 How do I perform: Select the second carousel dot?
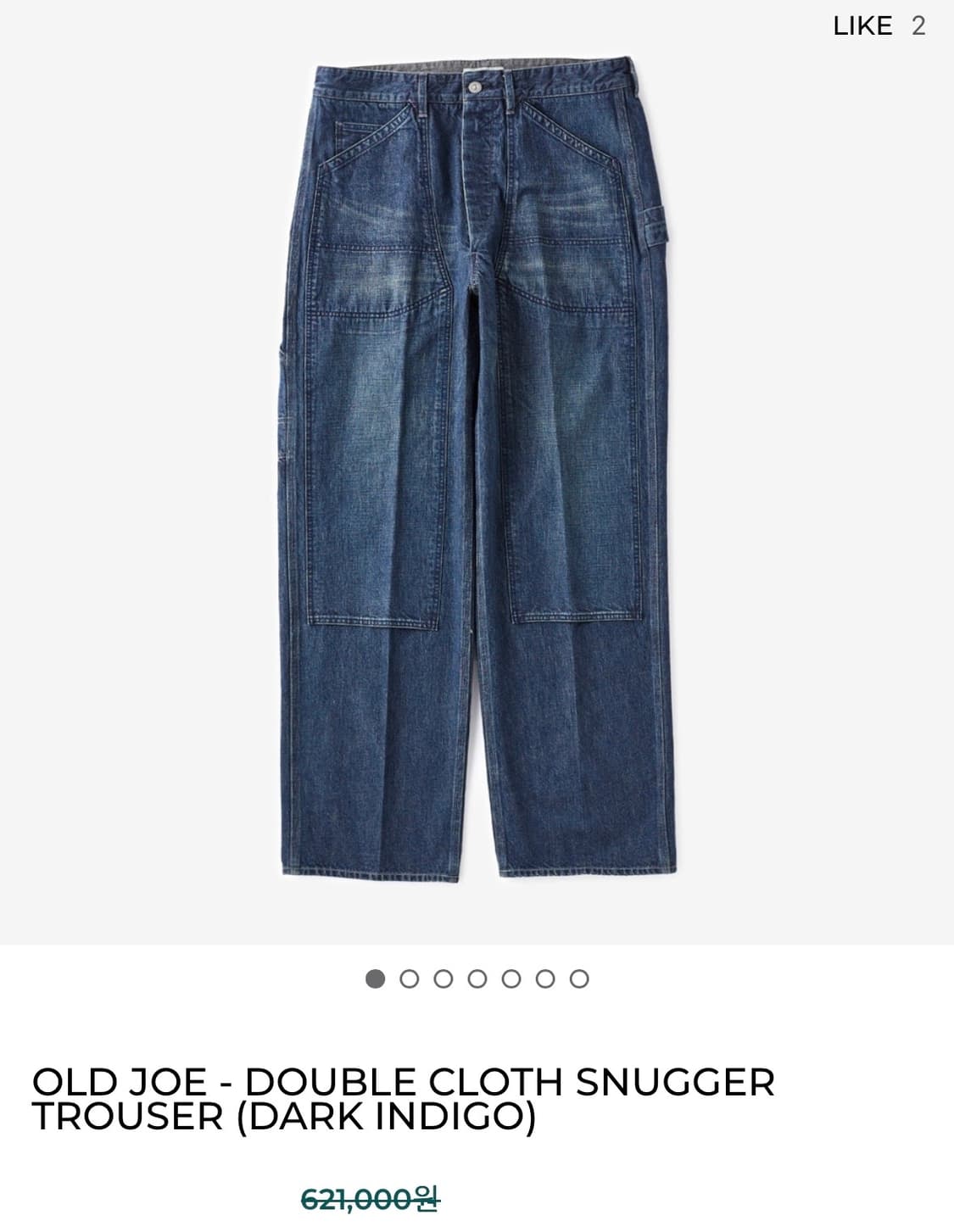410,978
